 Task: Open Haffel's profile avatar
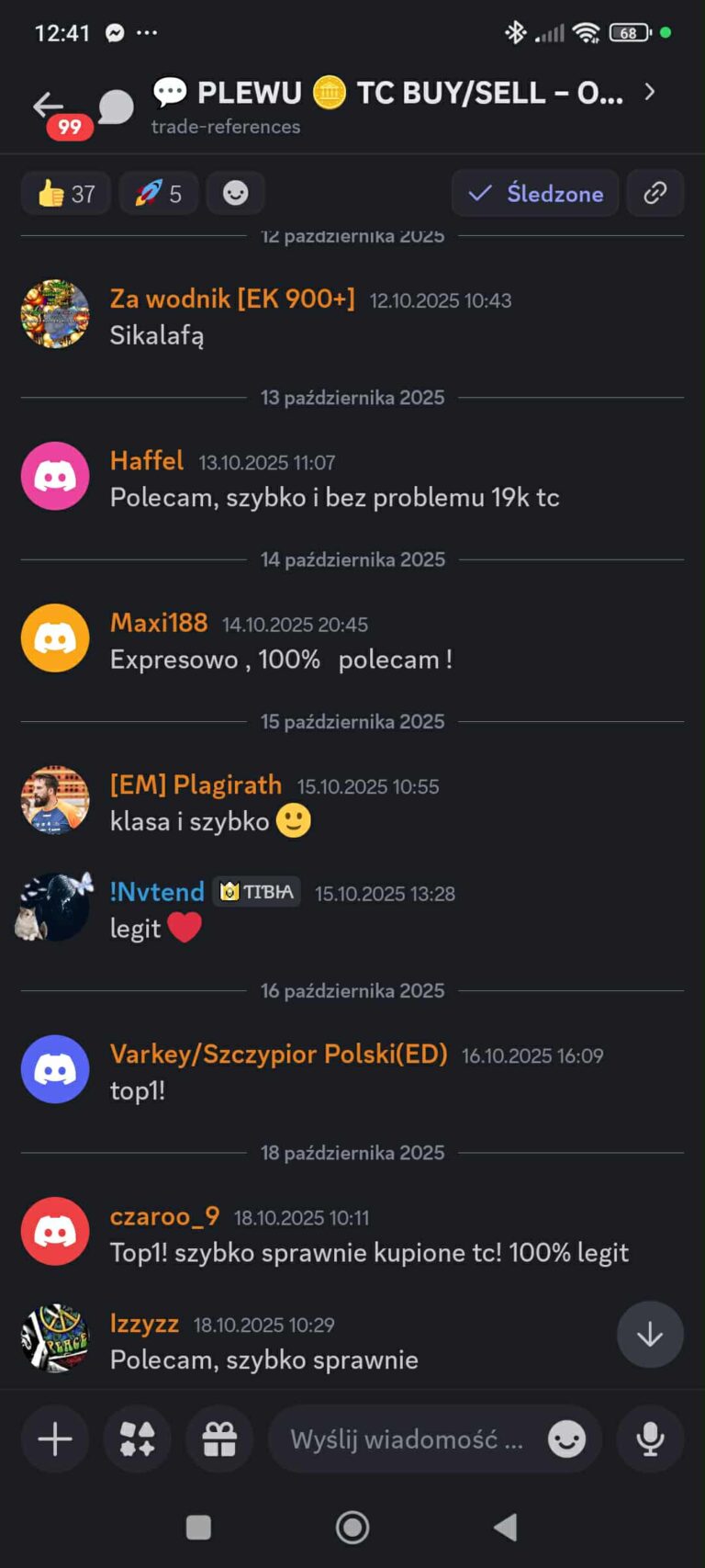55,477
